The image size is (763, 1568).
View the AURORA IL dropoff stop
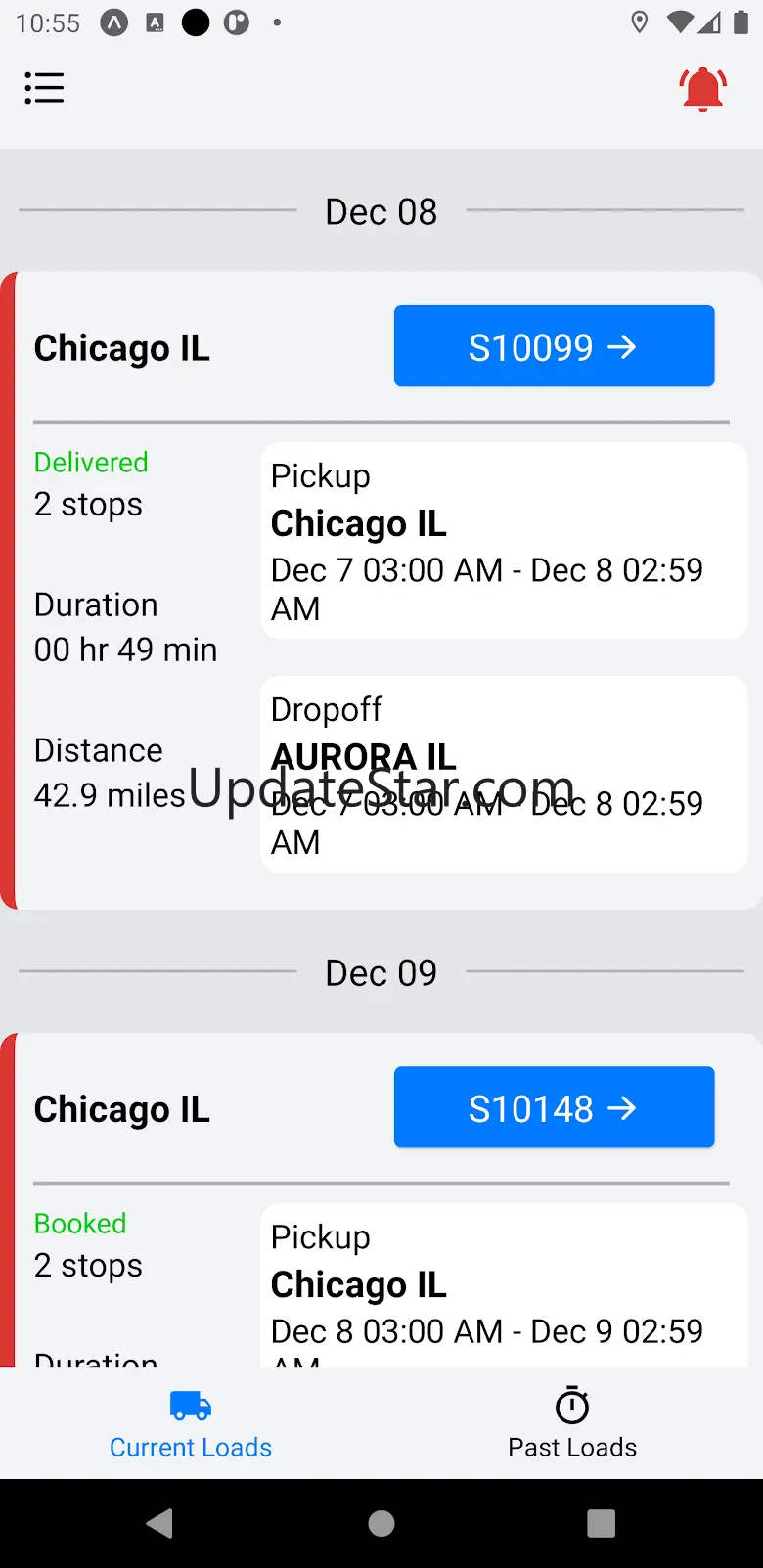pos(504,775)
